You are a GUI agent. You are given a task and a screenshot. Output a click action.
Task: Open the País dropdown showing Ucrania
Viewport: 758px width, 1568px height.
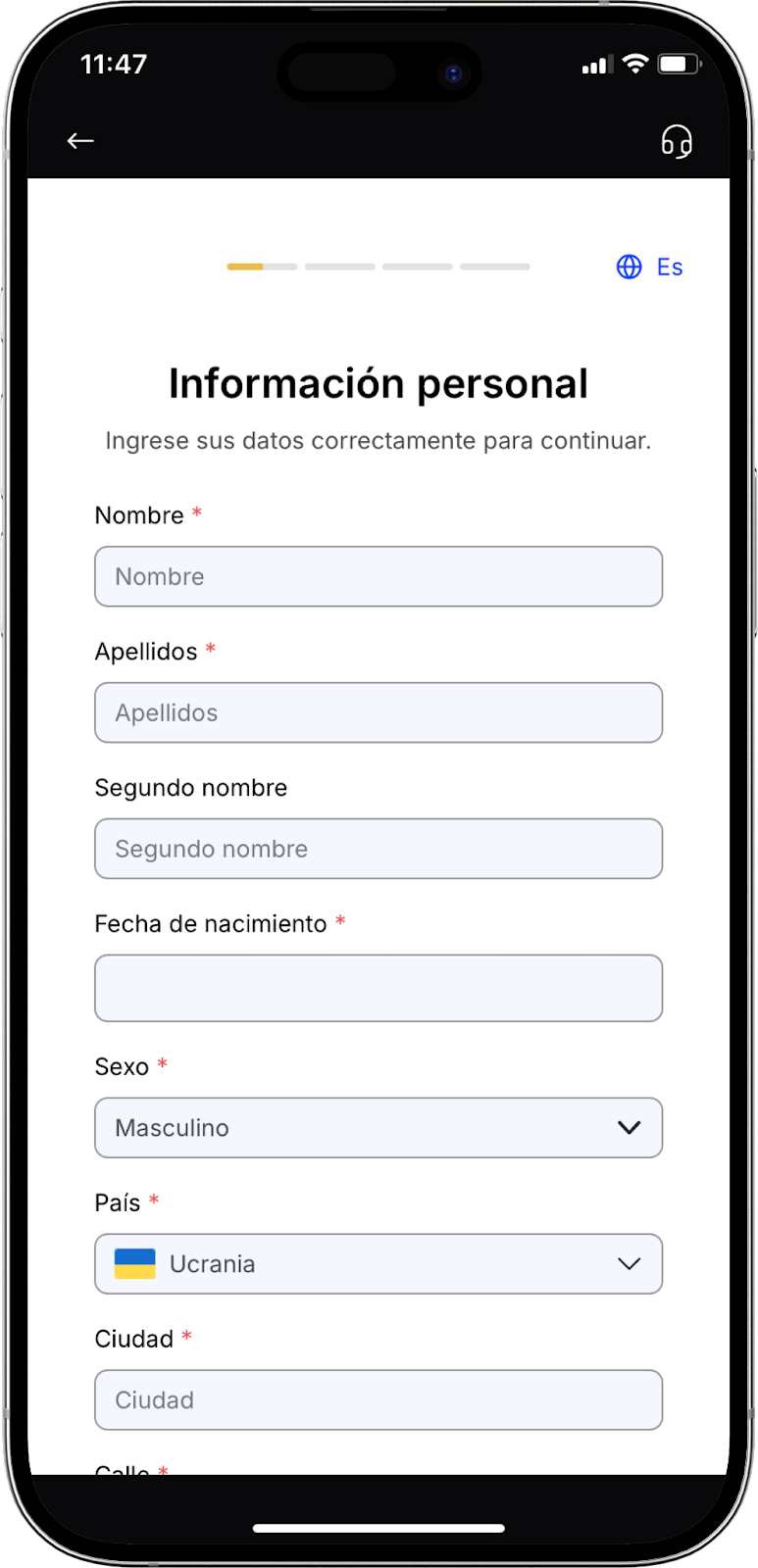click(379, 1264)
